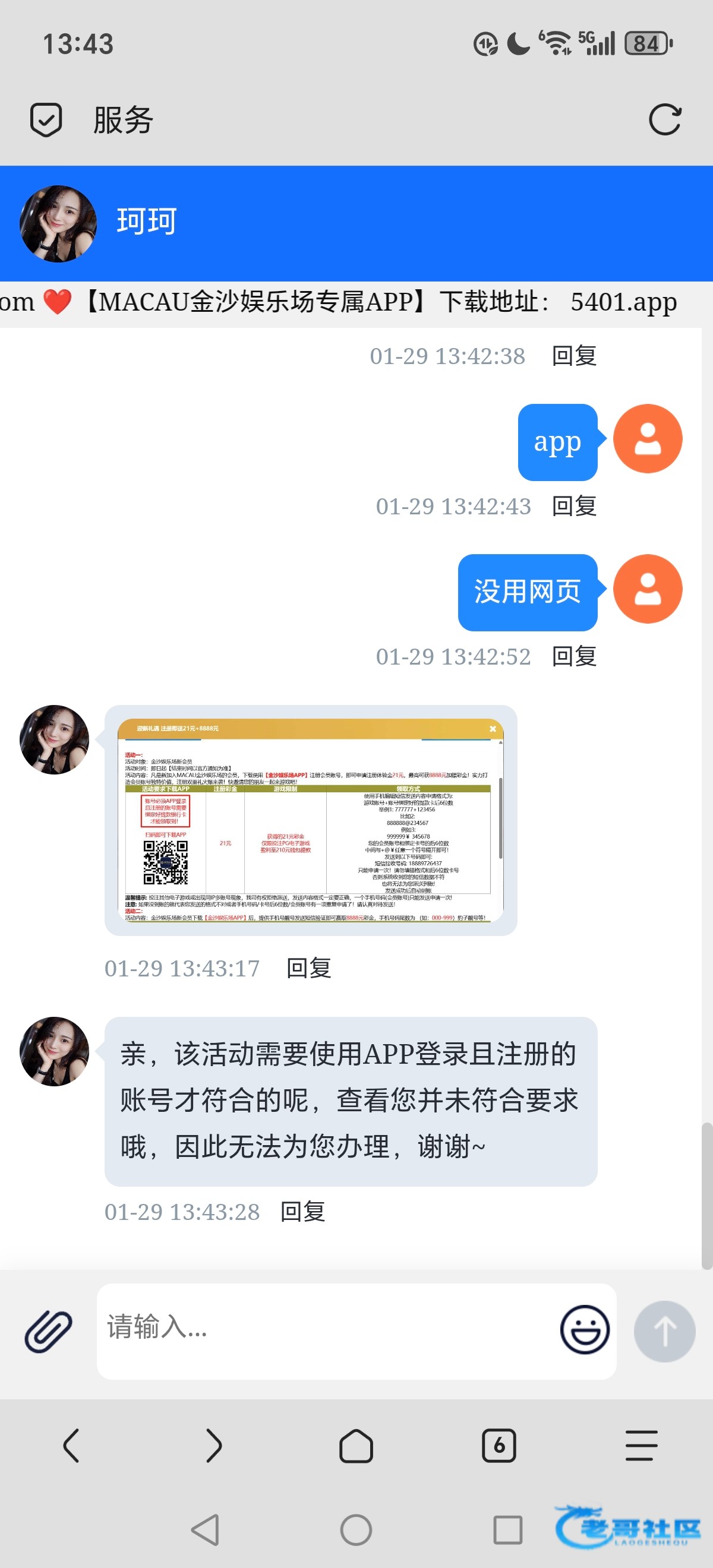This screenshot has width=713, height=1568.
Task: Tap the shield security icon beside 服务
Action: [x=46, y=119]
